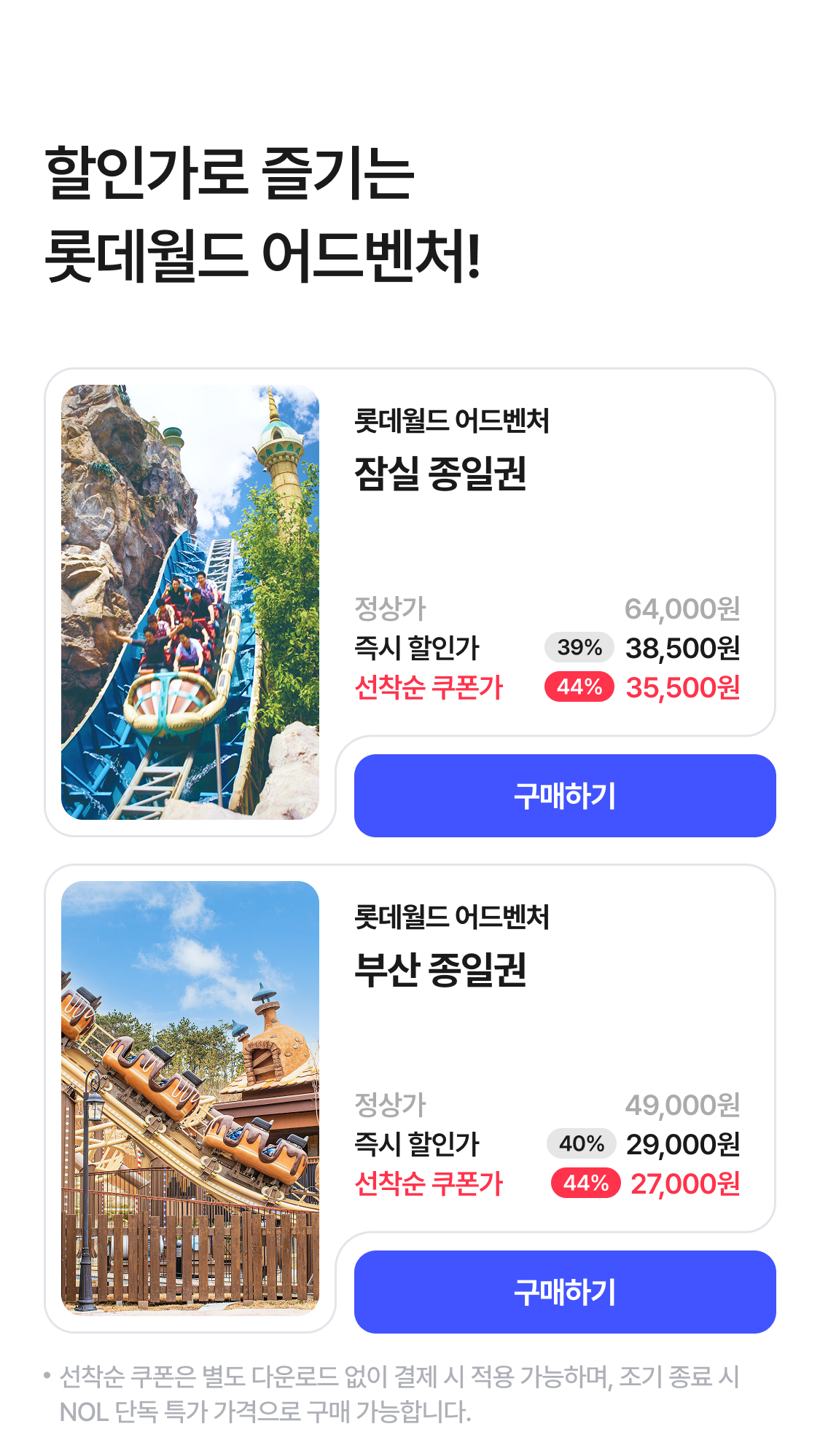This screenshot has width=820, height=1456.
Task: Buy the 부산 종일권 ticket
Action: point(564,1292)
